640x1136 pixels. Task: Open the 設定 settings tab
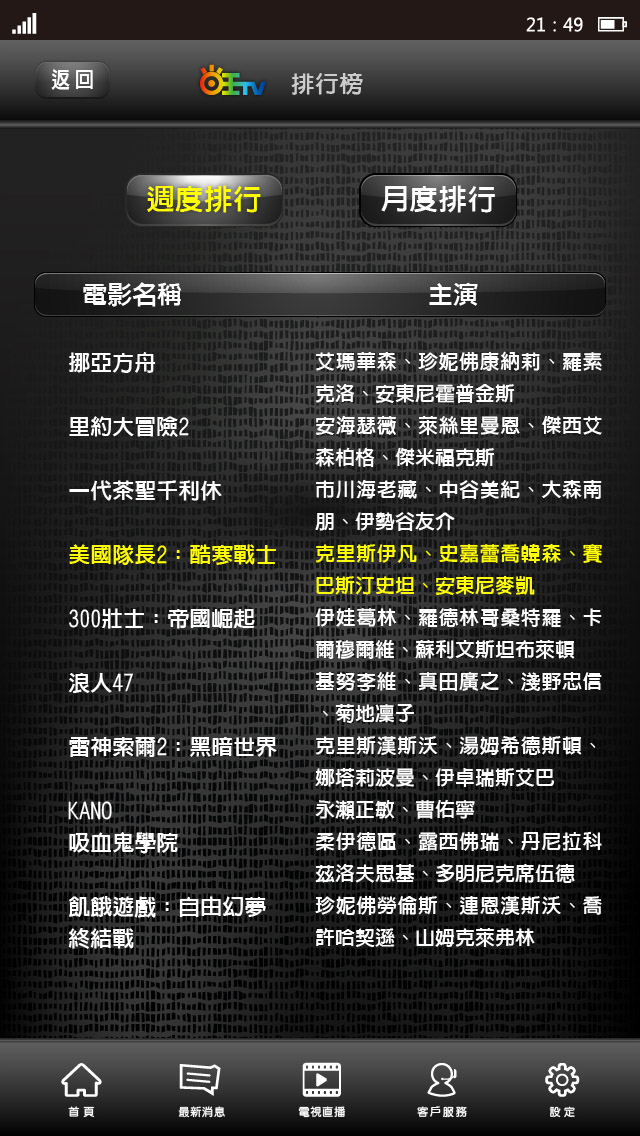tap(562, 1090)
